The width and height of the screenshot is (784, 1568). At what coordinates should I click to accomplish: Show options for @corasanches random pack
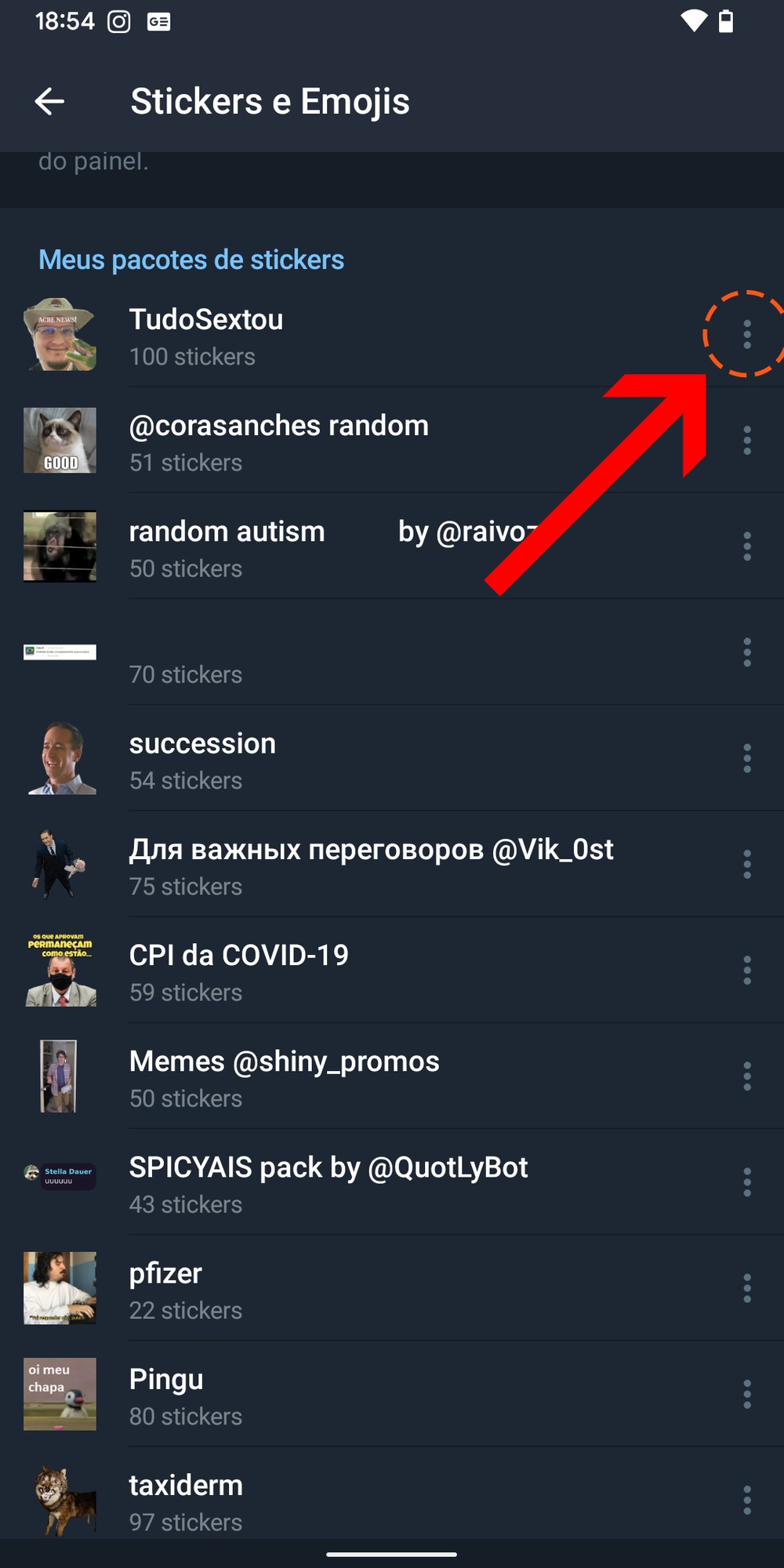[x=746, y=441]
